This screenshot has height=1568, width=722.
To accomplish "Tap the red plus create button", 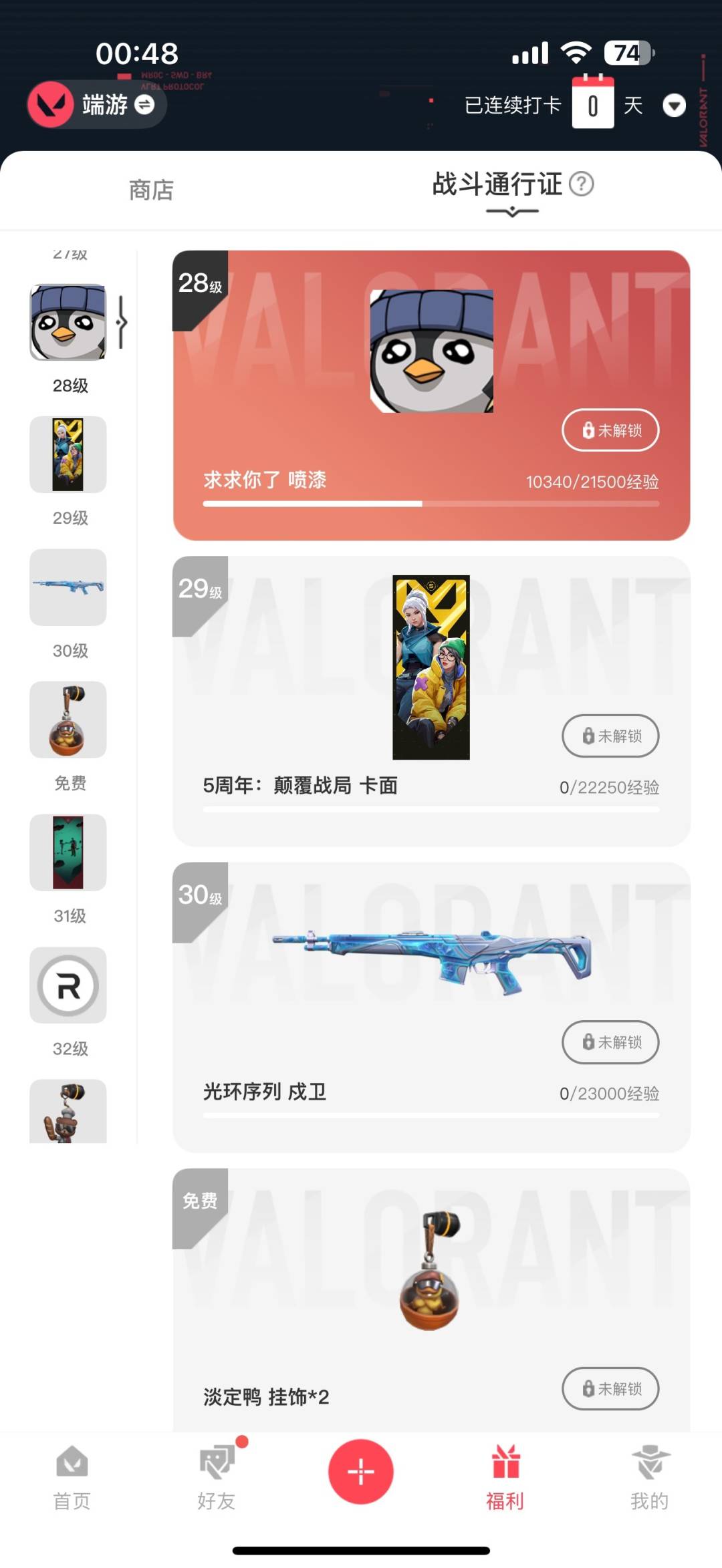I will [361, 1472].
